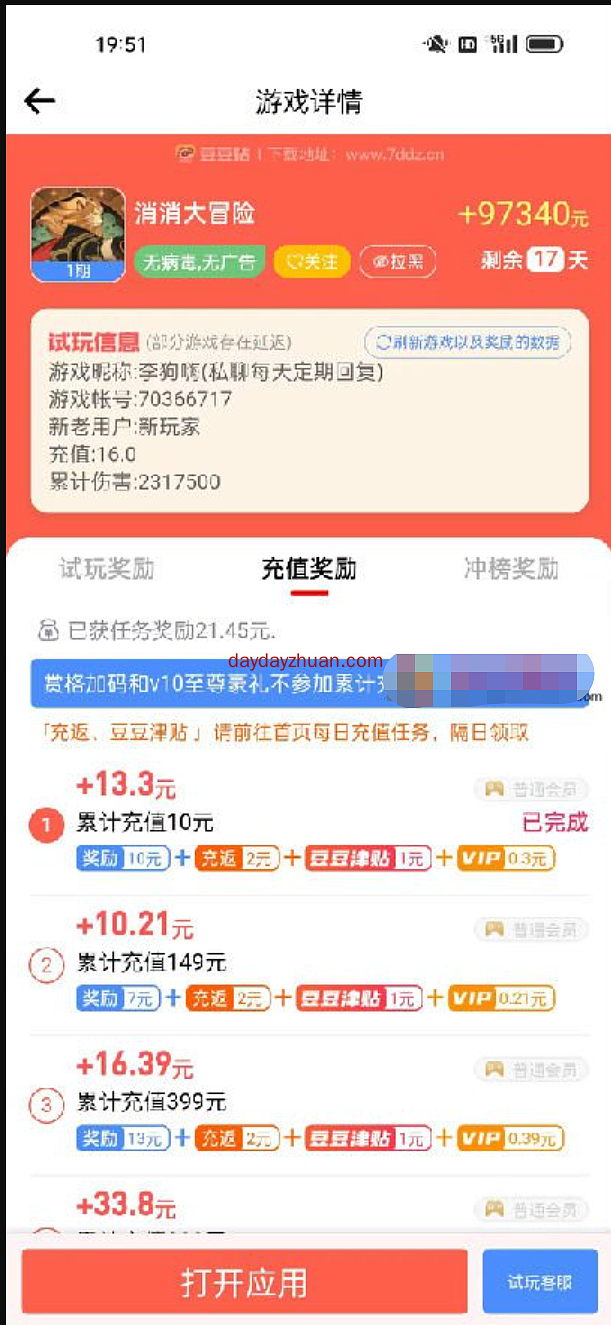The width and height of the screenshot is (611, 1325).
Task: Open the 累计充值399元 reward task
Action: 152,1102
